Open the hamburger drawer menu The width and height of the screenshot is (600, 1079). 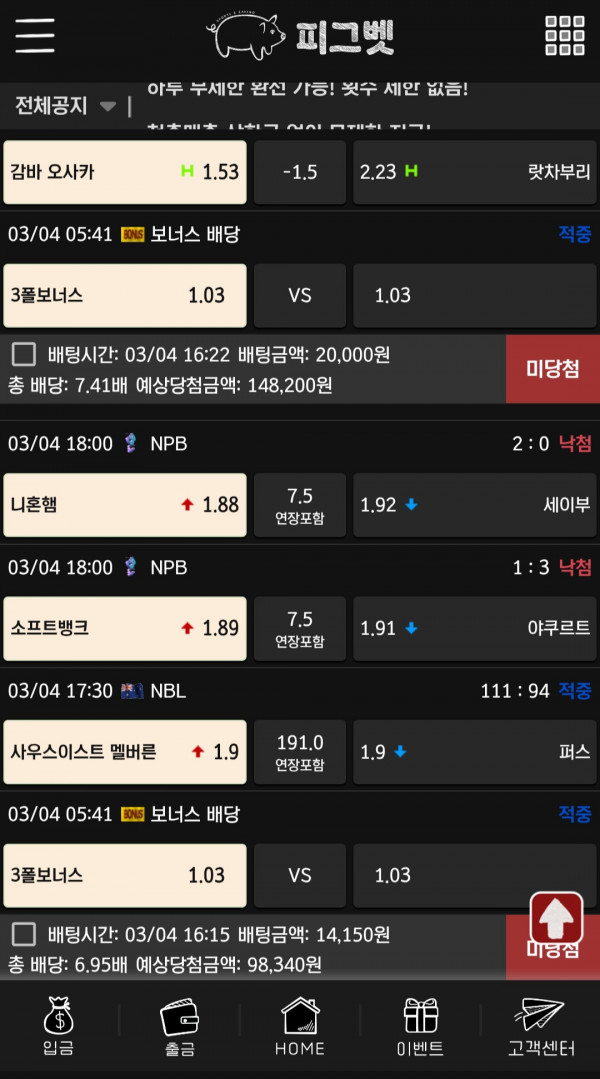[x=35, y=36]
